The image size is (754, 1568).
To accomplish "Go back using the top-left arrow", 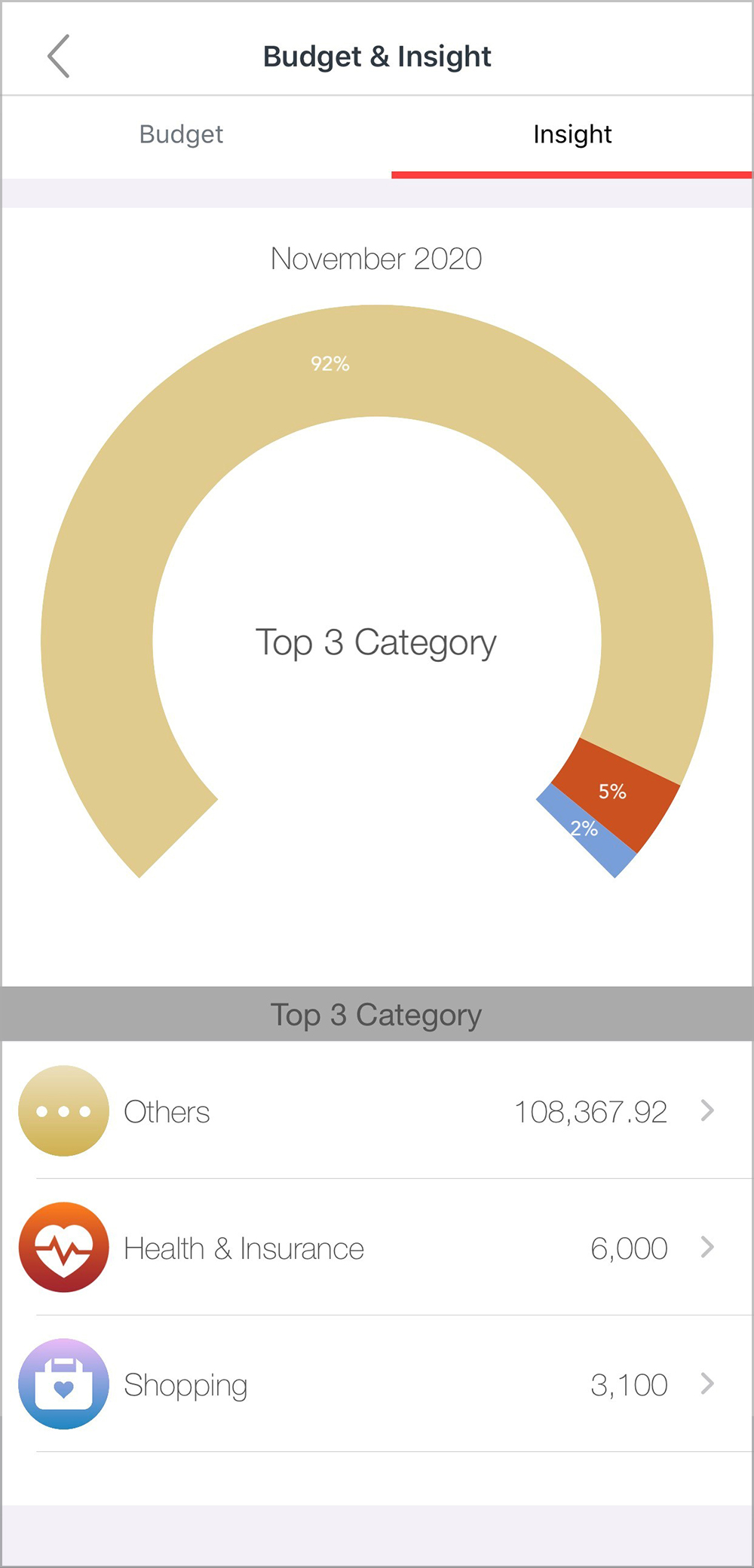I will tap(59, 56).
